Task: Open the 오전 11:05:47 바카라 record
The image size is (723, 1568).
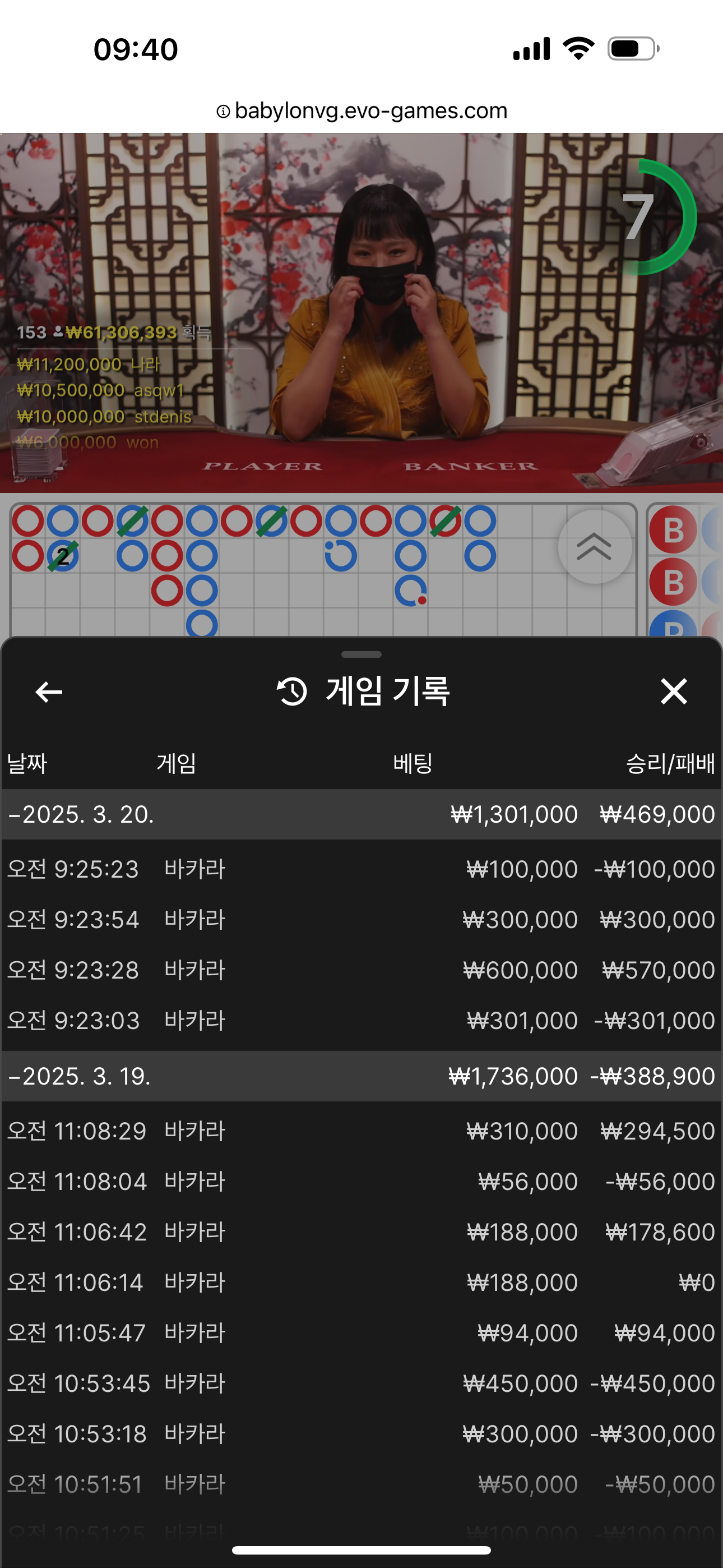Action: [x=361, y=1333]
